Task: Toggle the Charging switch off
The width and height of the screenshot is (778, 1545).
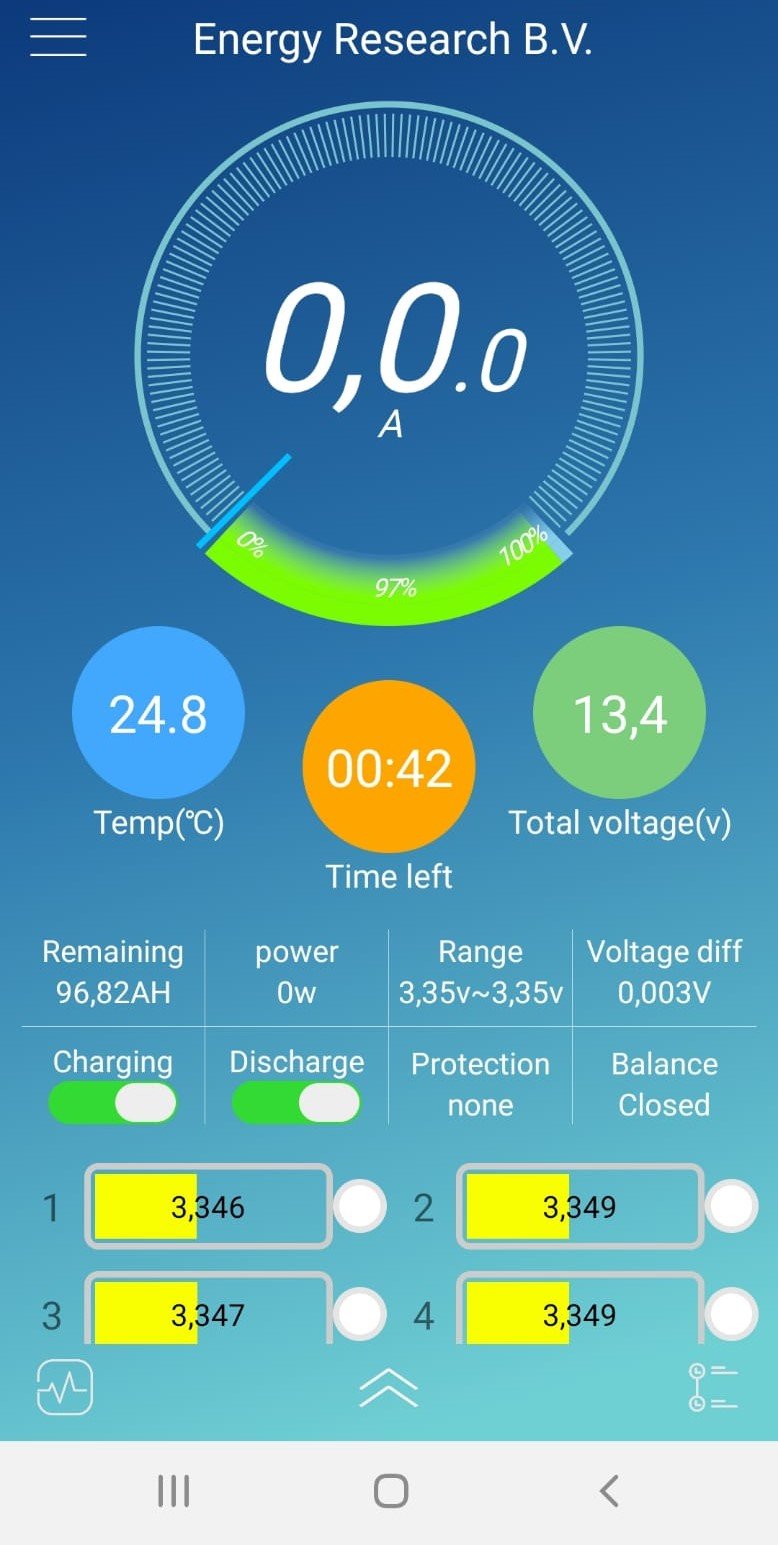Action: click(113, 1103)
